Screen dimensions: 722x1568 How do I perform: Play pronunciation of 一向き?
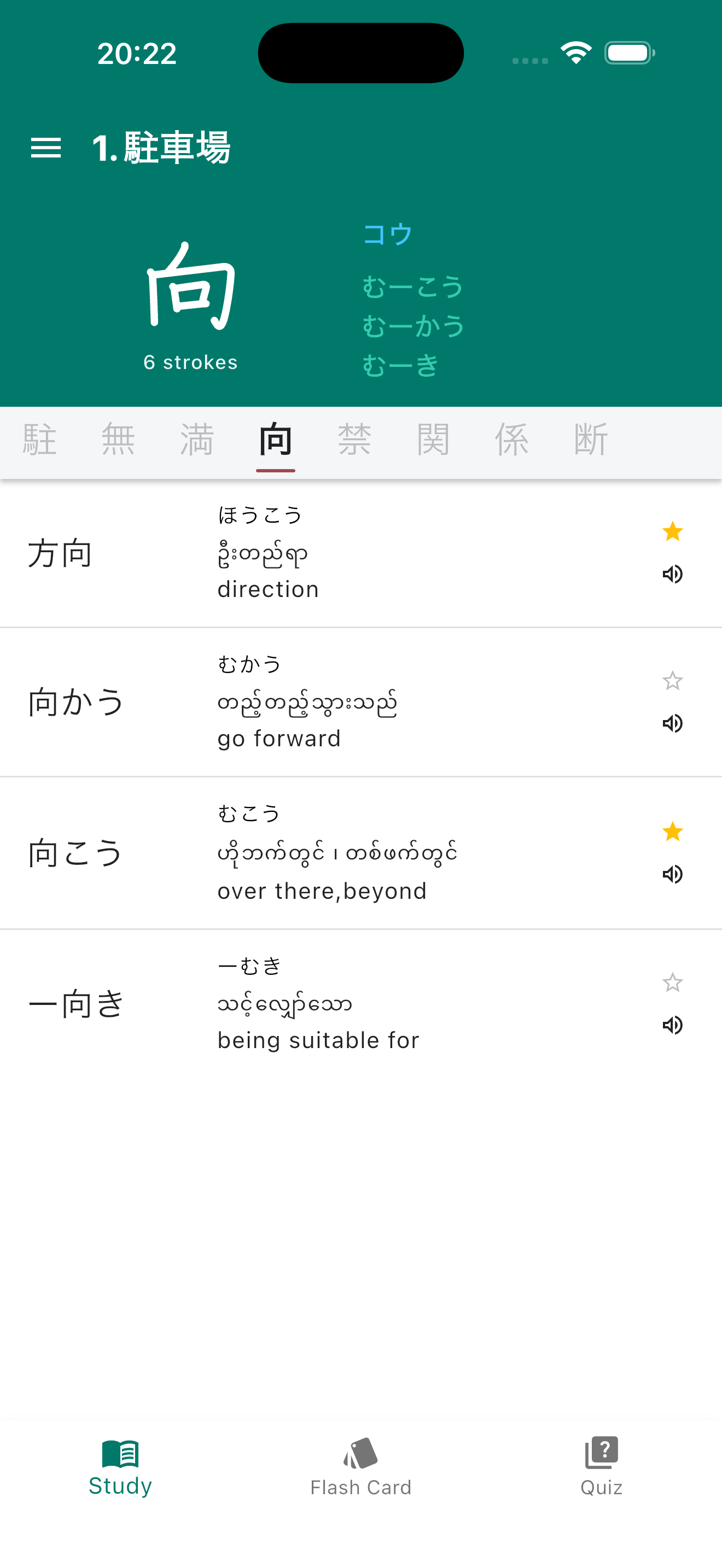coord(673,1026)
